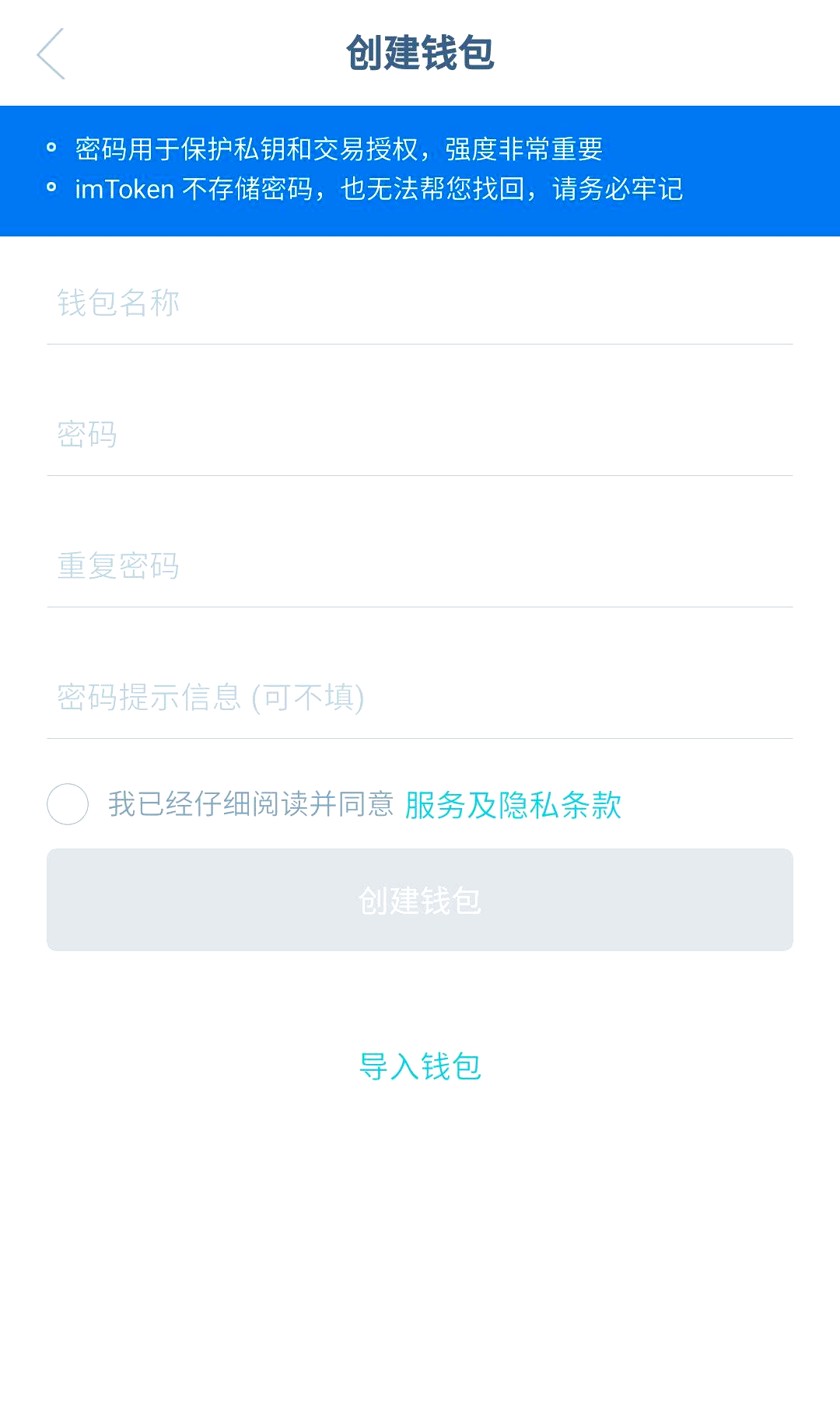The height and width of the screenshot is (1417, 840).
Task: Focus the 重复密码 confirmation field
Action: coord(420,568)
